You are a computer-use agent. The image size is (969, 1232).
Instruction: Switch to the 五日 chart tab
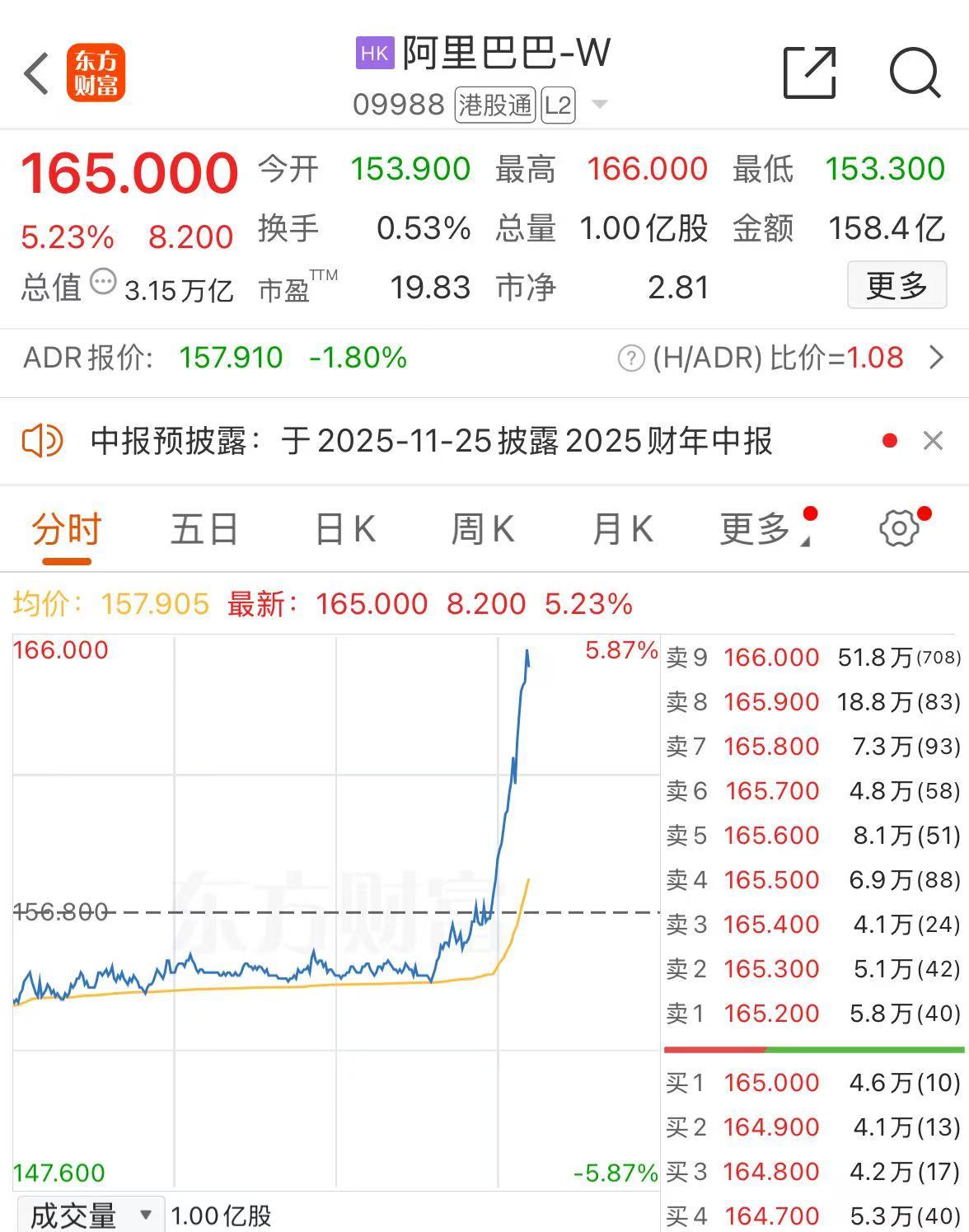[204, 529]
